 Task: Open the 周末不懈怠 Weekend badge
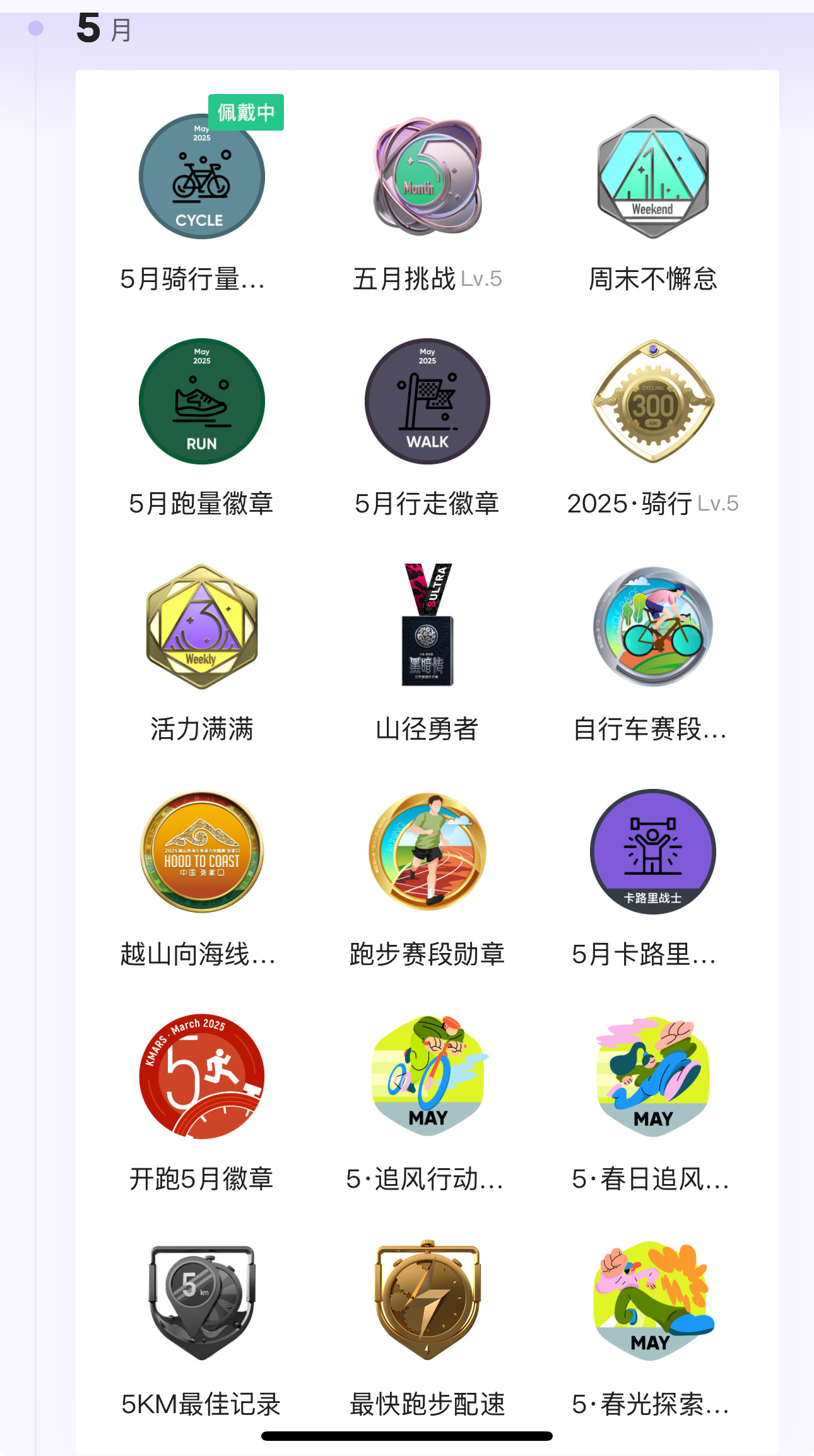653,177
